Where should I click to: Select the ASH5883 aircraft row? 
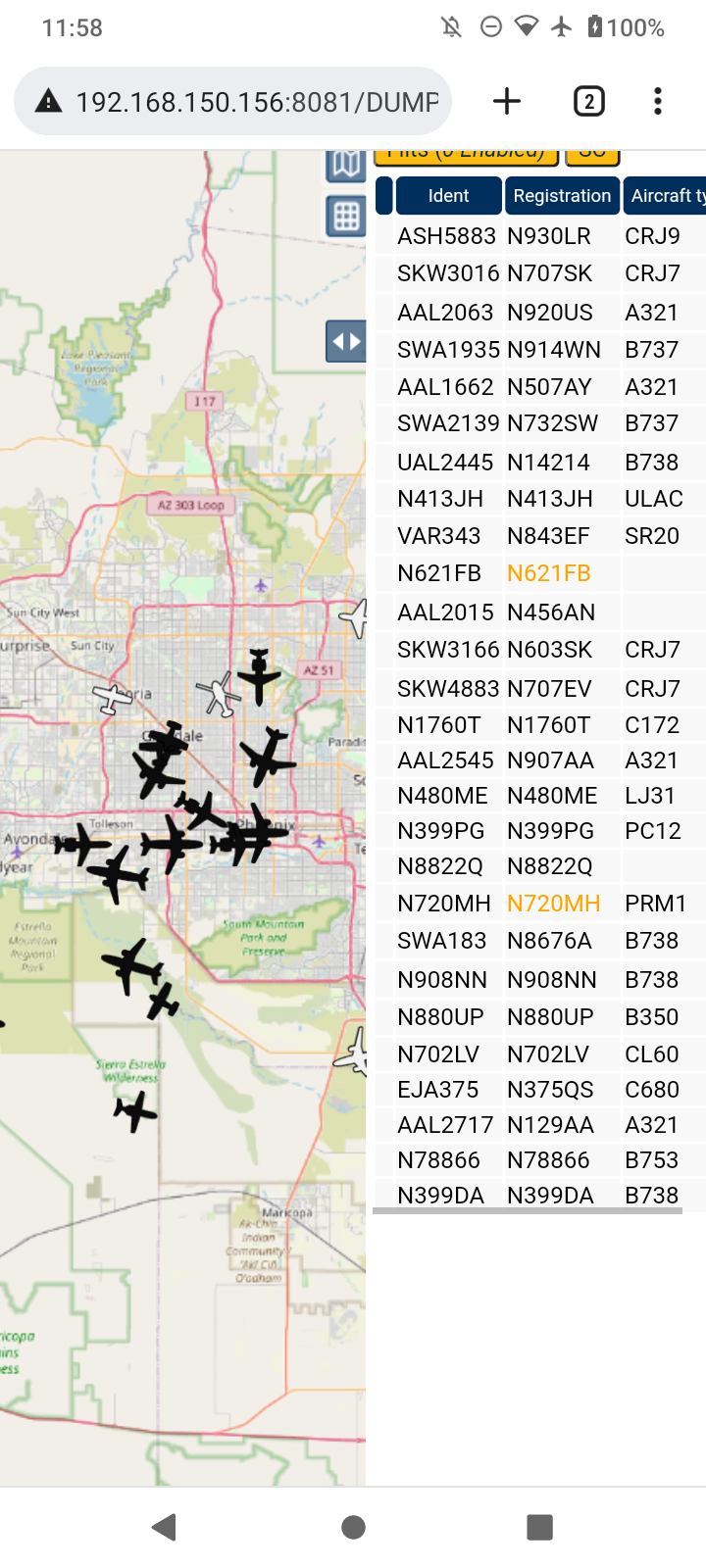[x=540, y=236]
